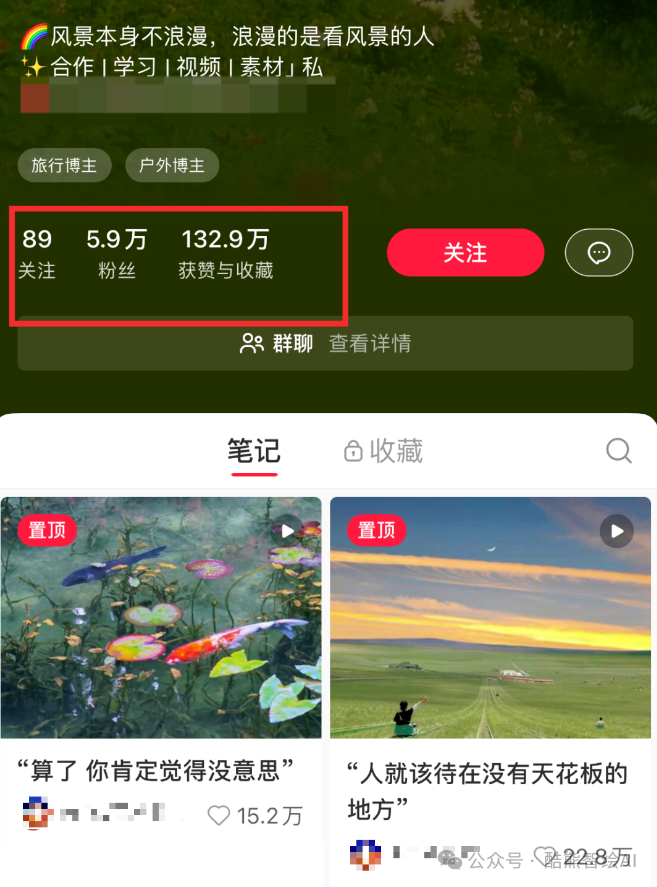657x887 pixels.
Task: View the 5.9万 粉丝 followers list
Action: click(116, 253)
